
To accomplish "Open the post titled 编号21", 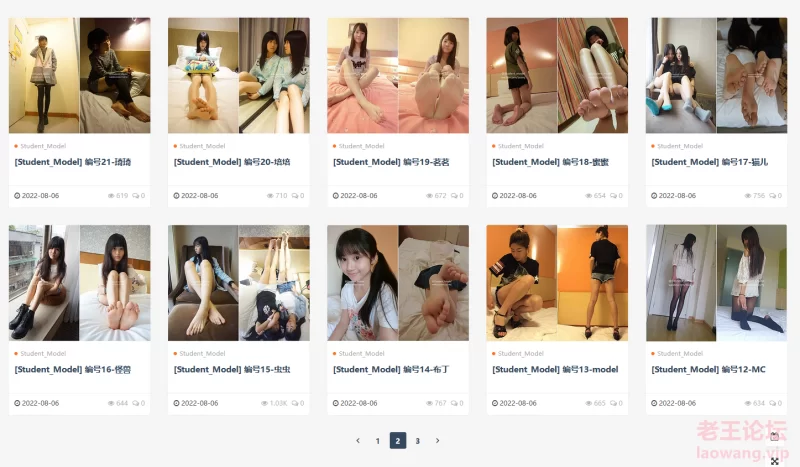I will 73,161.
